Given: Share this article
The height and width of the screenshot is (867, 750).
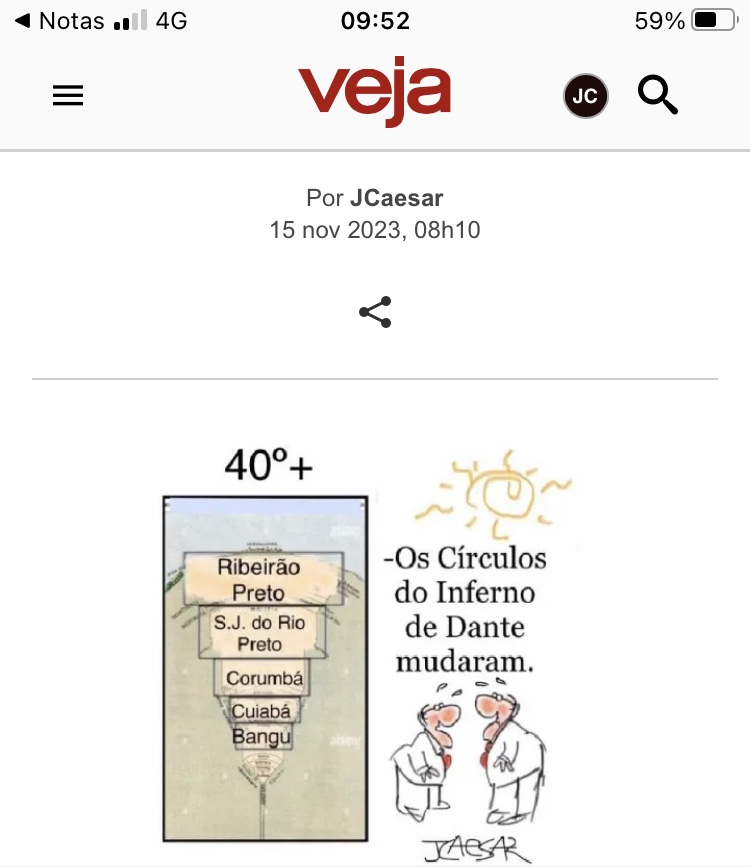Looking at the screenshot, I should tap(375, 313).
